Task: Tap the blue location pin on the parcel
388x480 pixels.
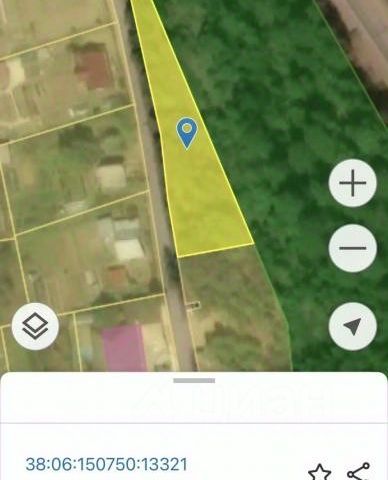Action: tap(187, 133)
